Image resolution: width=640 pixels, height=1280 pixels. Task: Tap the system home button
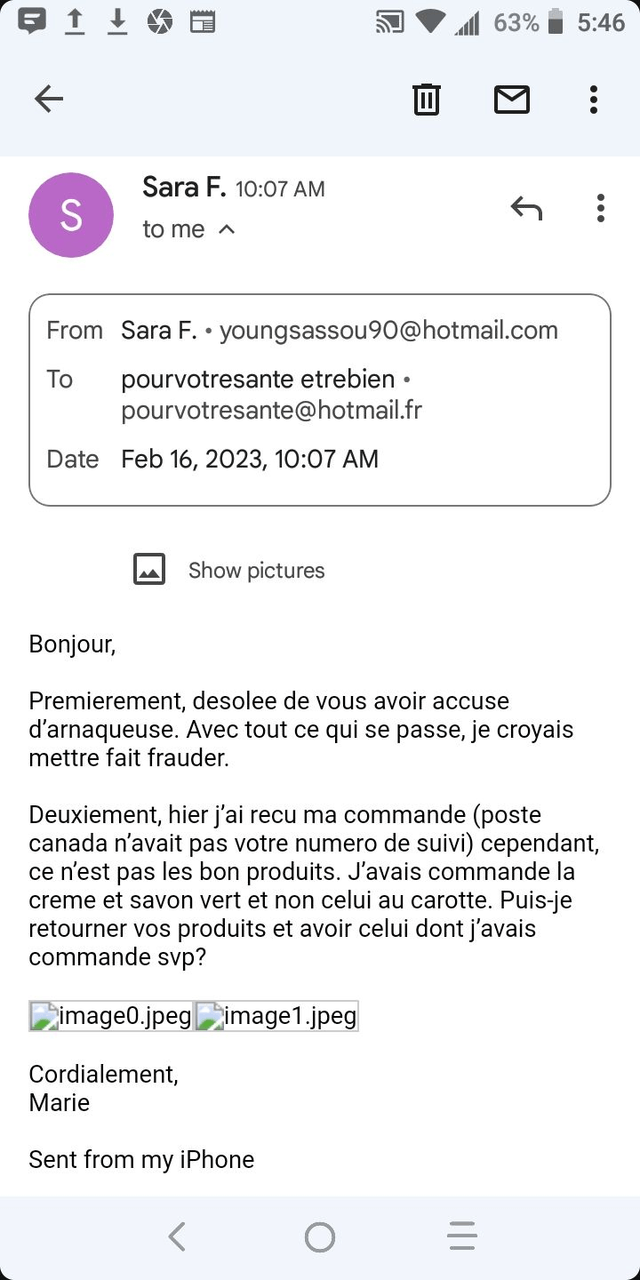pos(320,1237)
